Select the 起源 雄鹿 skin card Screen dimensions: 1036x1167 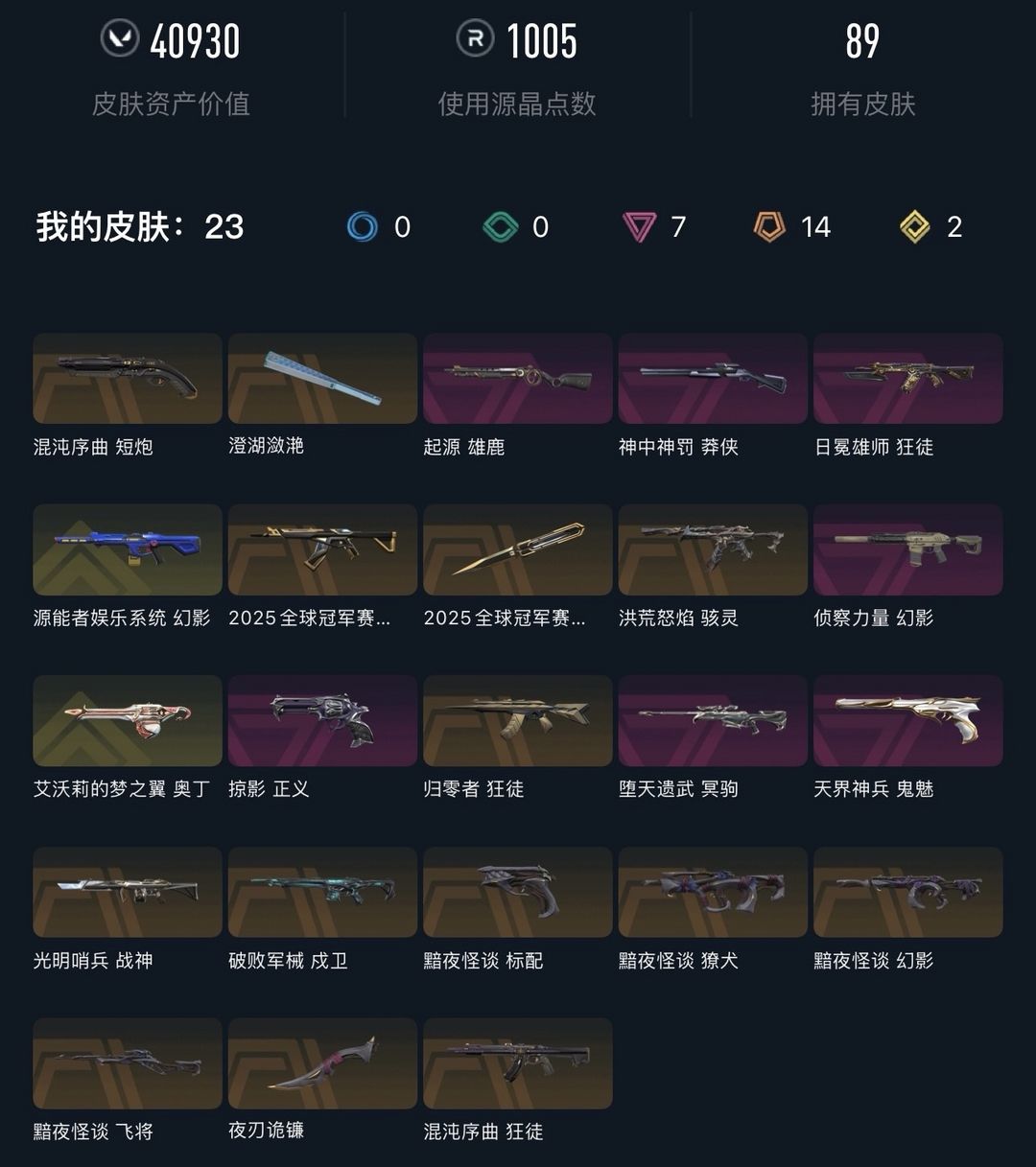pos(517,378)
